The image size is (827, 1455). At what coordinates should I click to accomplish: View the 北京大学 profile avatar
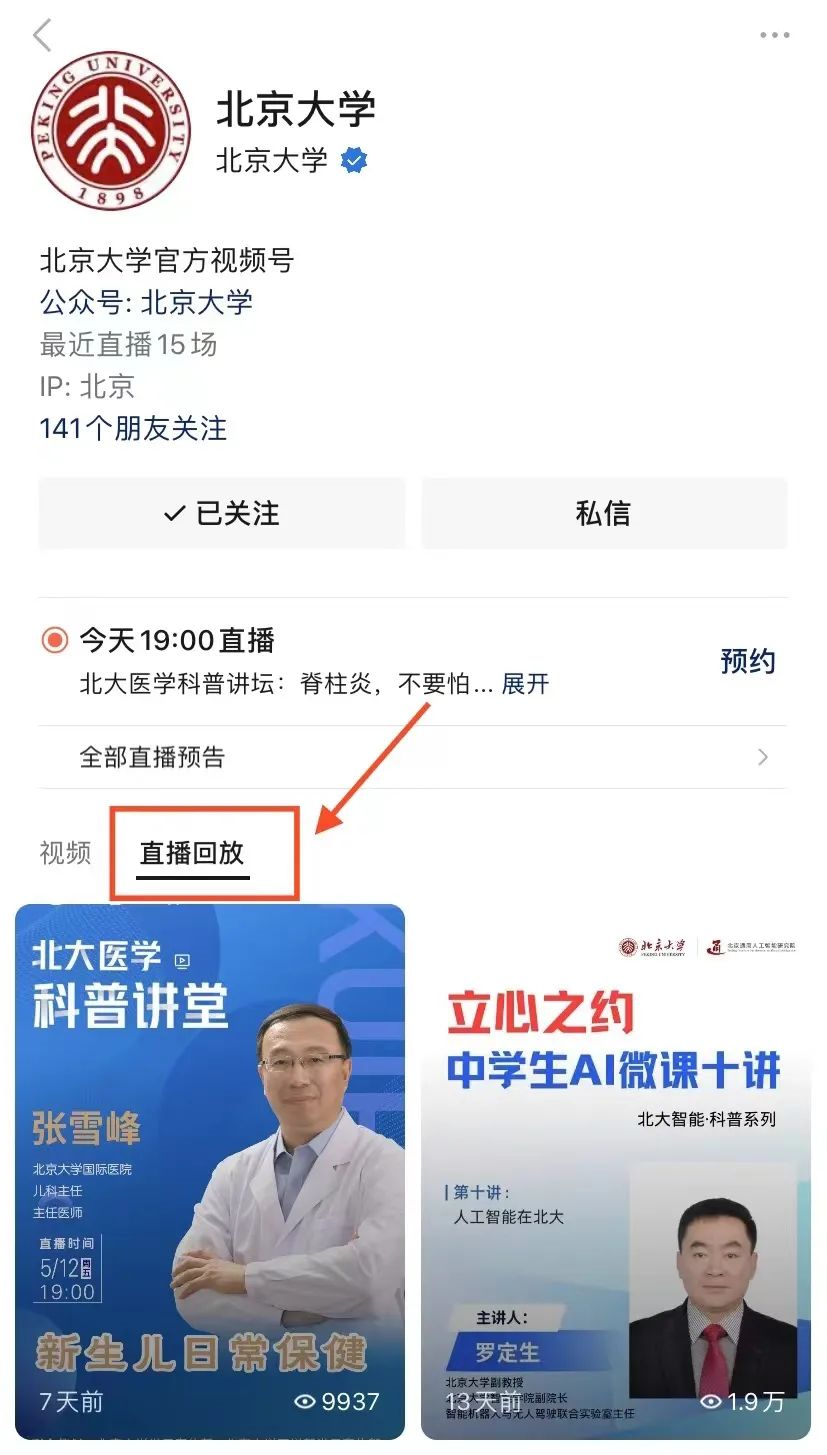[110, 131]
